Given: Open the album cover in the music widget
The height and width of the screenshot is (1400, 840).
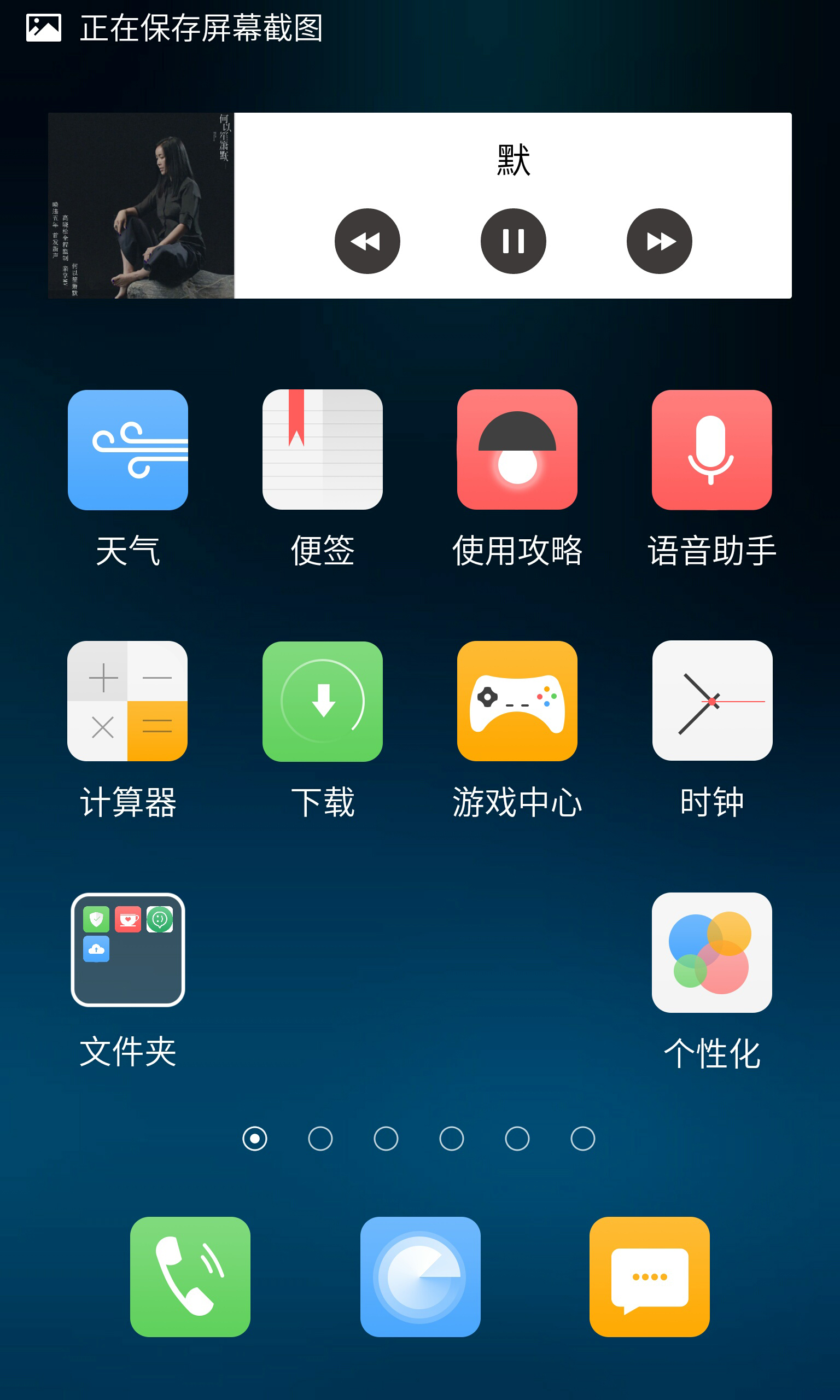Looking at the screenshot, I should (141, 206).
